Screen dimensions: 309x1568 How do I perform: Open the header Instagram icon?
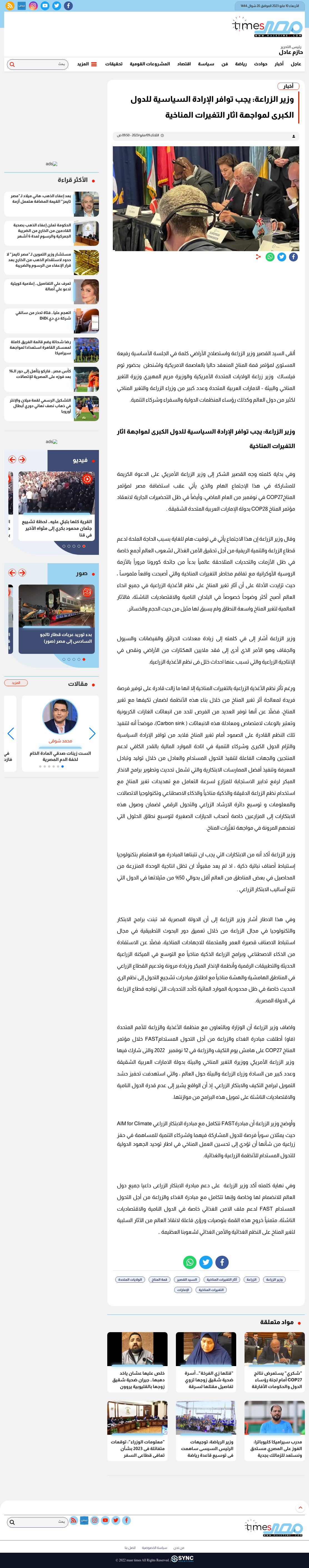coord(33,6)
